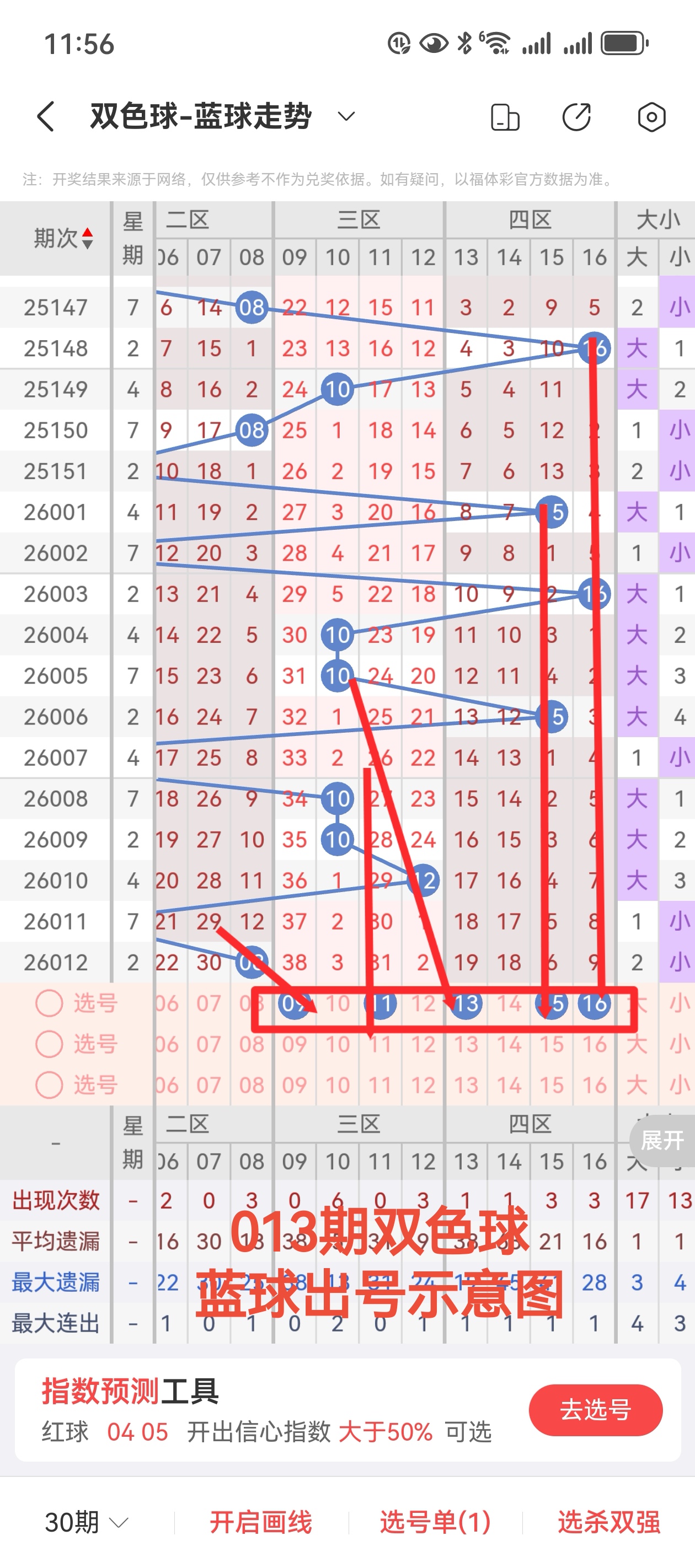Select the first 选号 radio circle
This screenshot has height=1568, width=695.
tap(48, 1004)
